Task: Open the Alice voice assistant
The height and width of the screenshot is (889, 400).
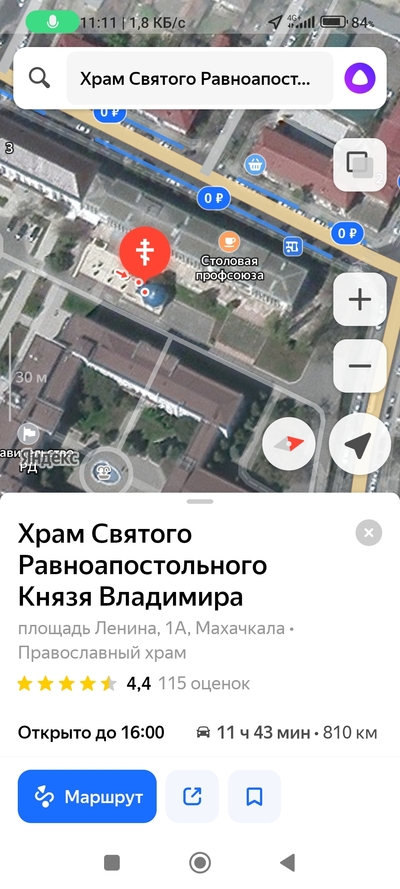Action: coord(360,78)
